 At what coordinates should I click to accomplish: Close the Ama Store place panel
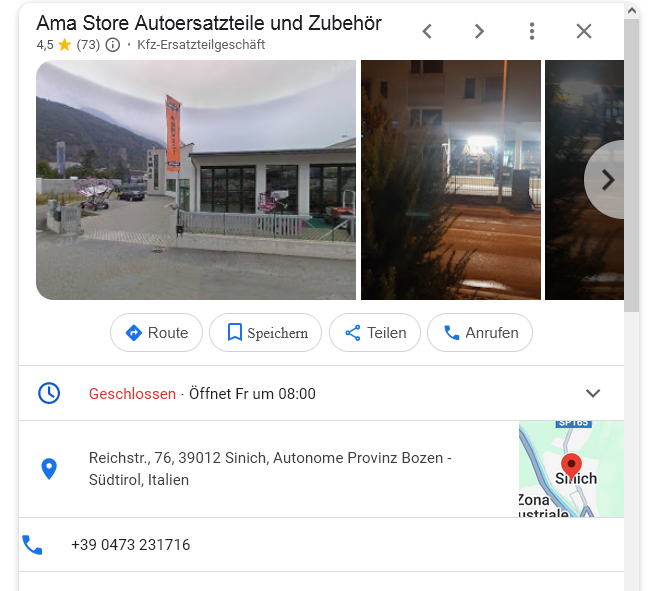[584, 31]
